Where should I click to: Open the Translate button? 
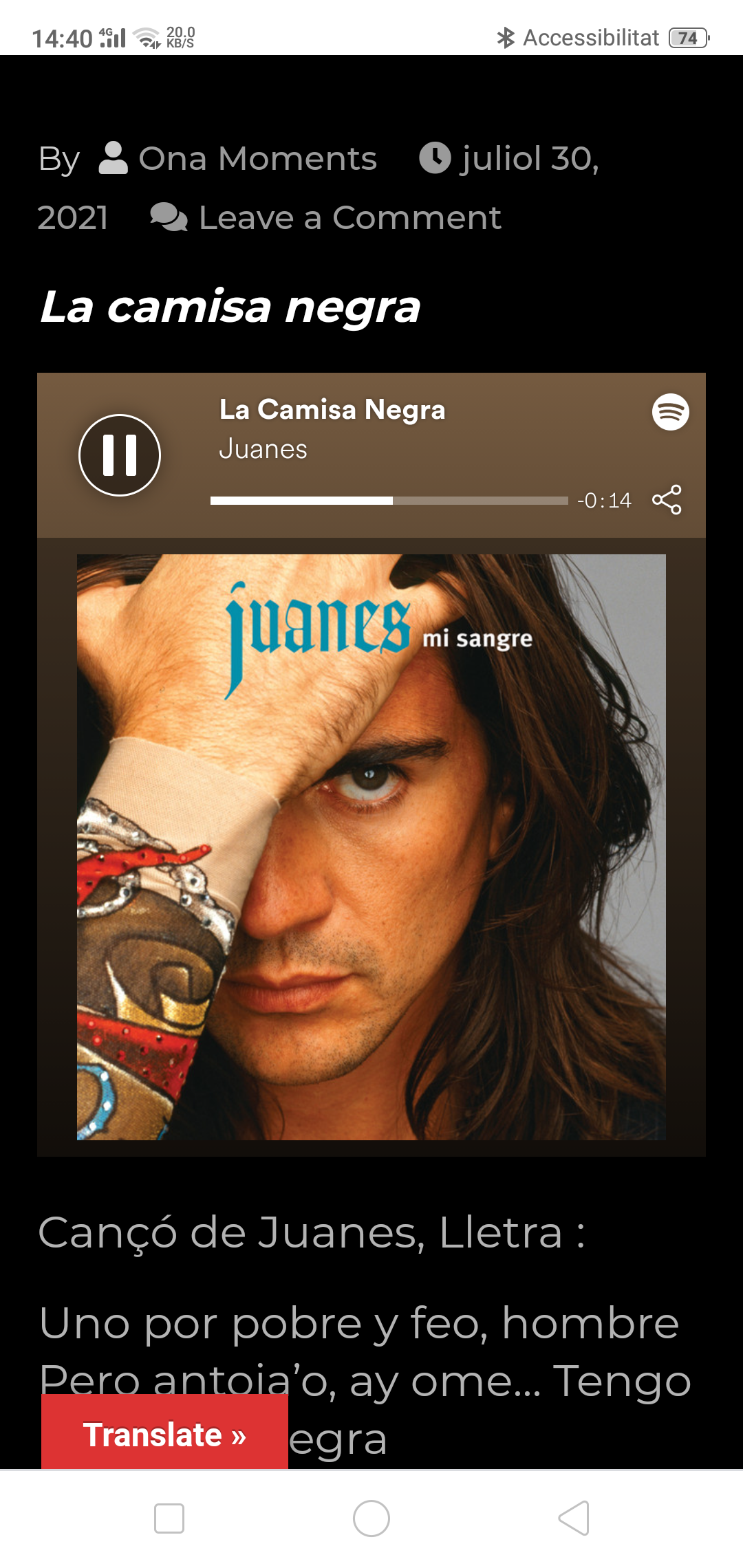(x=164, y=1435)
